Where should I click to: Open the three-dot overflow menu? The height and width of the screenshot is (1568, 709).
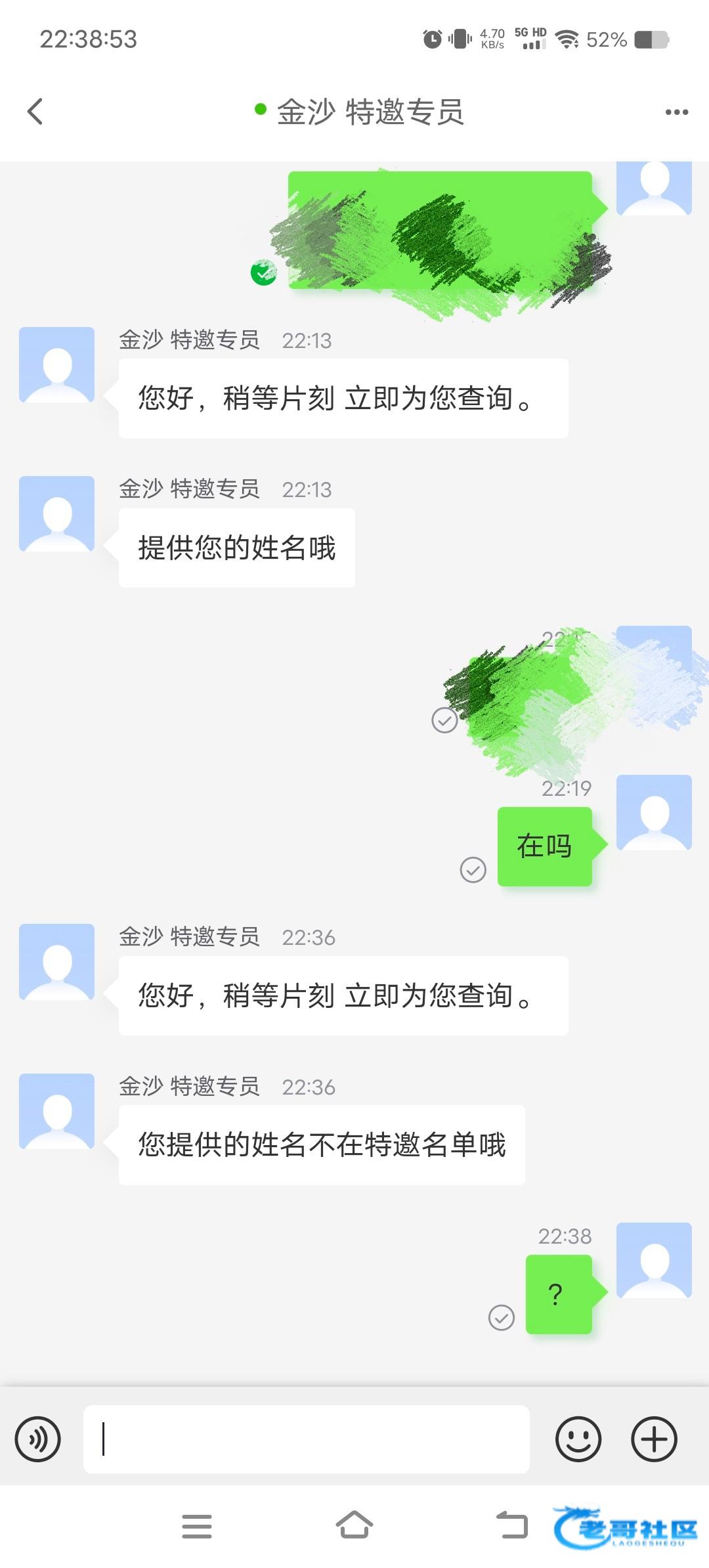(x=677, y=112)
